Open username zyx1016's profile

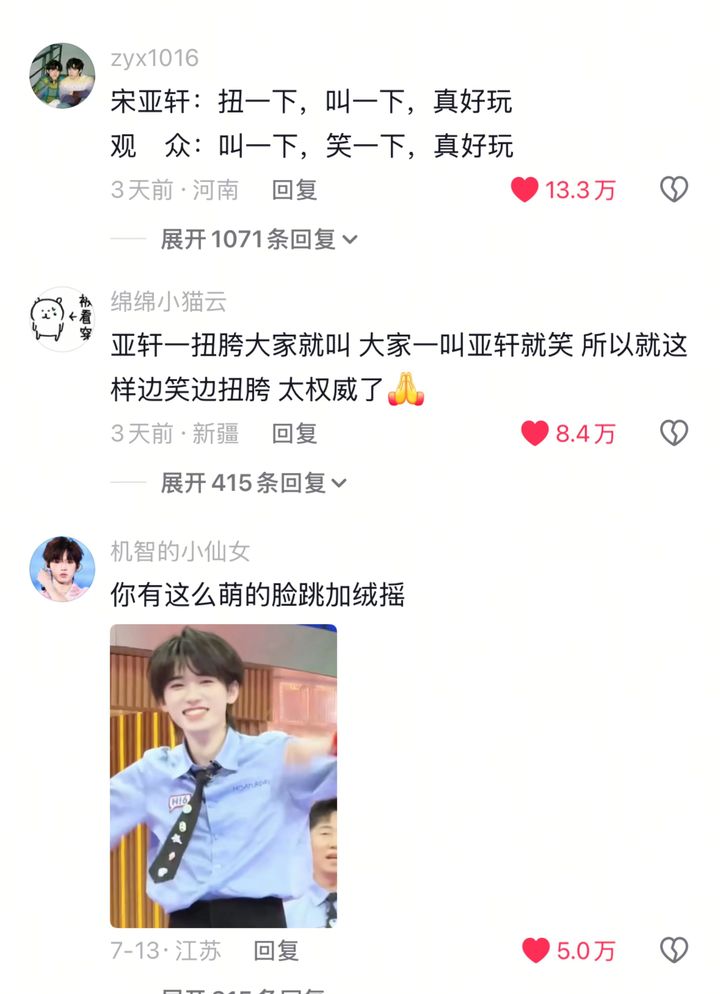(154, 58)
